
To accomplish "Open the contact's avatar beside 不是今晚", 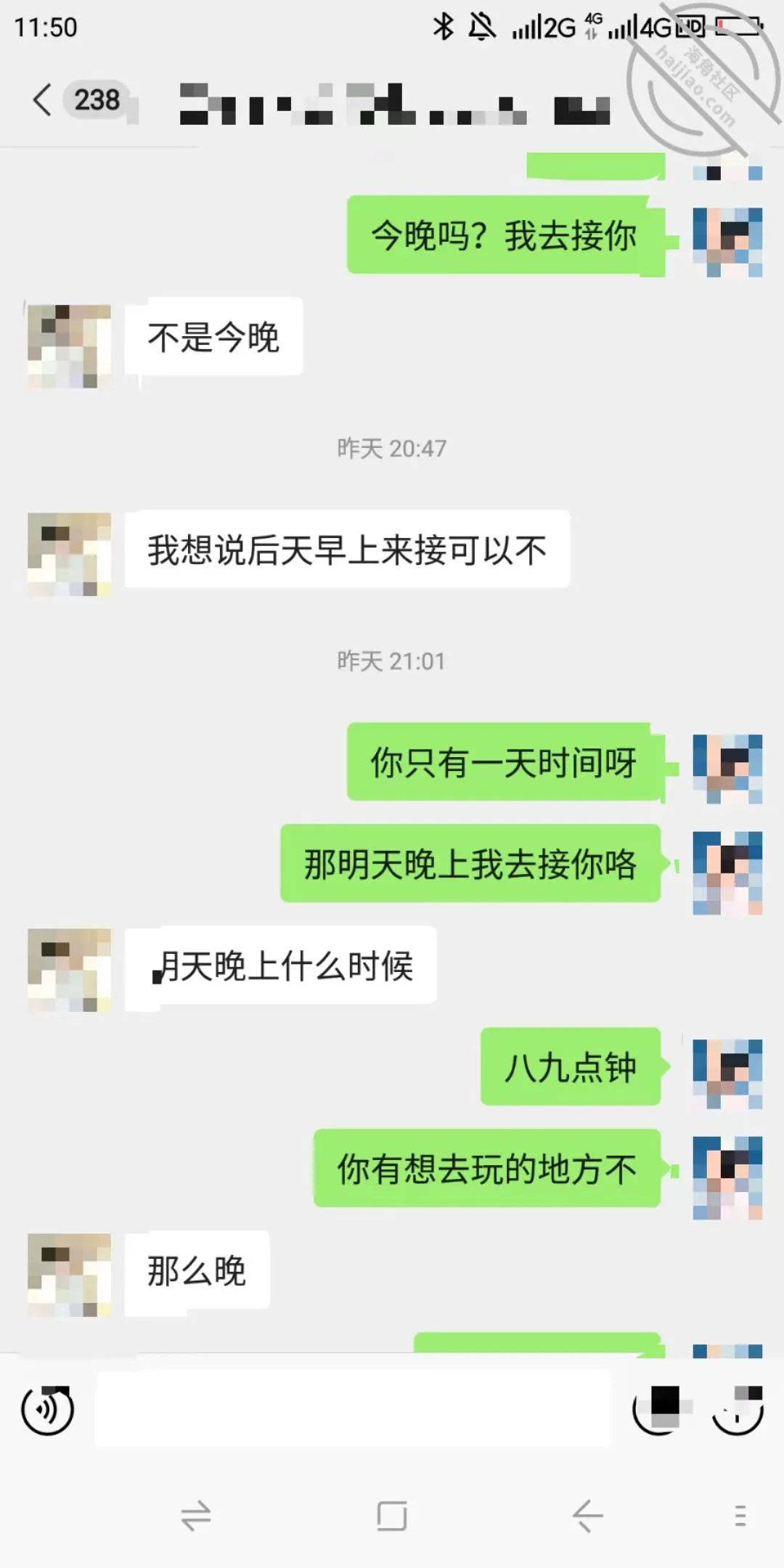I will 69,346.
